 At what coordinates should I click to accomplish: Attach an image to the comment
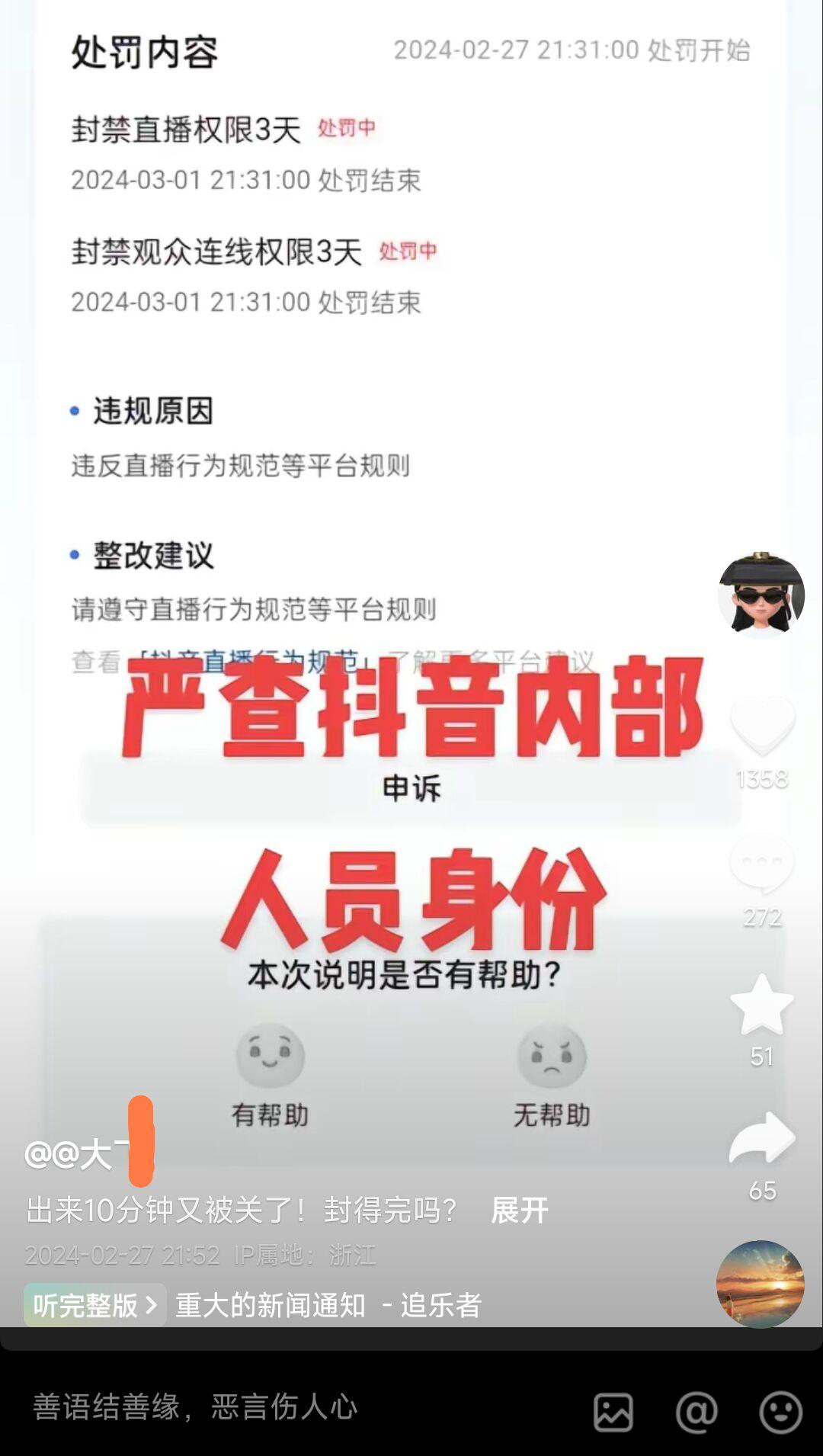click(613, 1412)
